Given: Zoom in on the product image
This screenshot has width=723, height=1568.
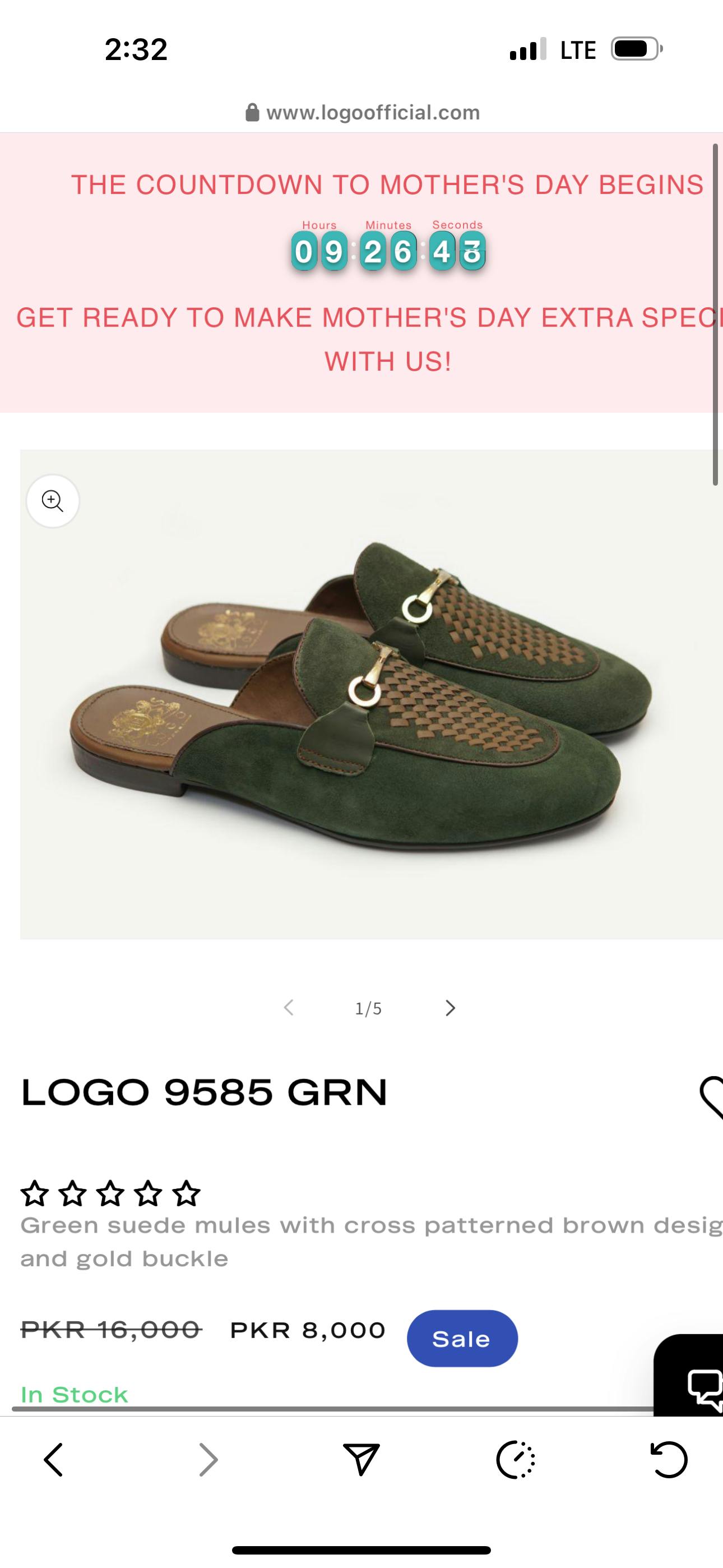Looking at the screenshot, I should (53, 501).
